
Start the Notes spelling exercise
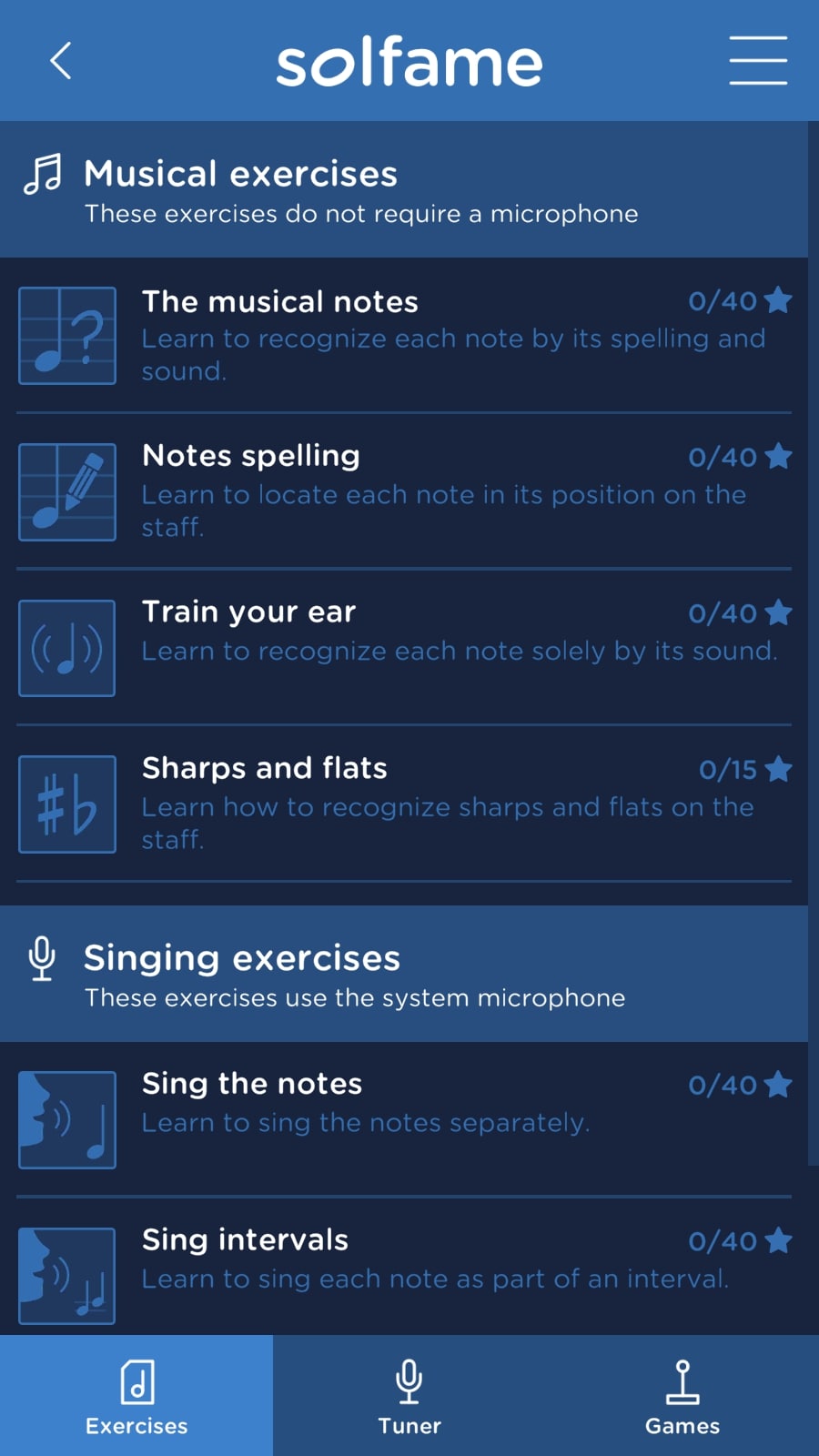[404, 491]
